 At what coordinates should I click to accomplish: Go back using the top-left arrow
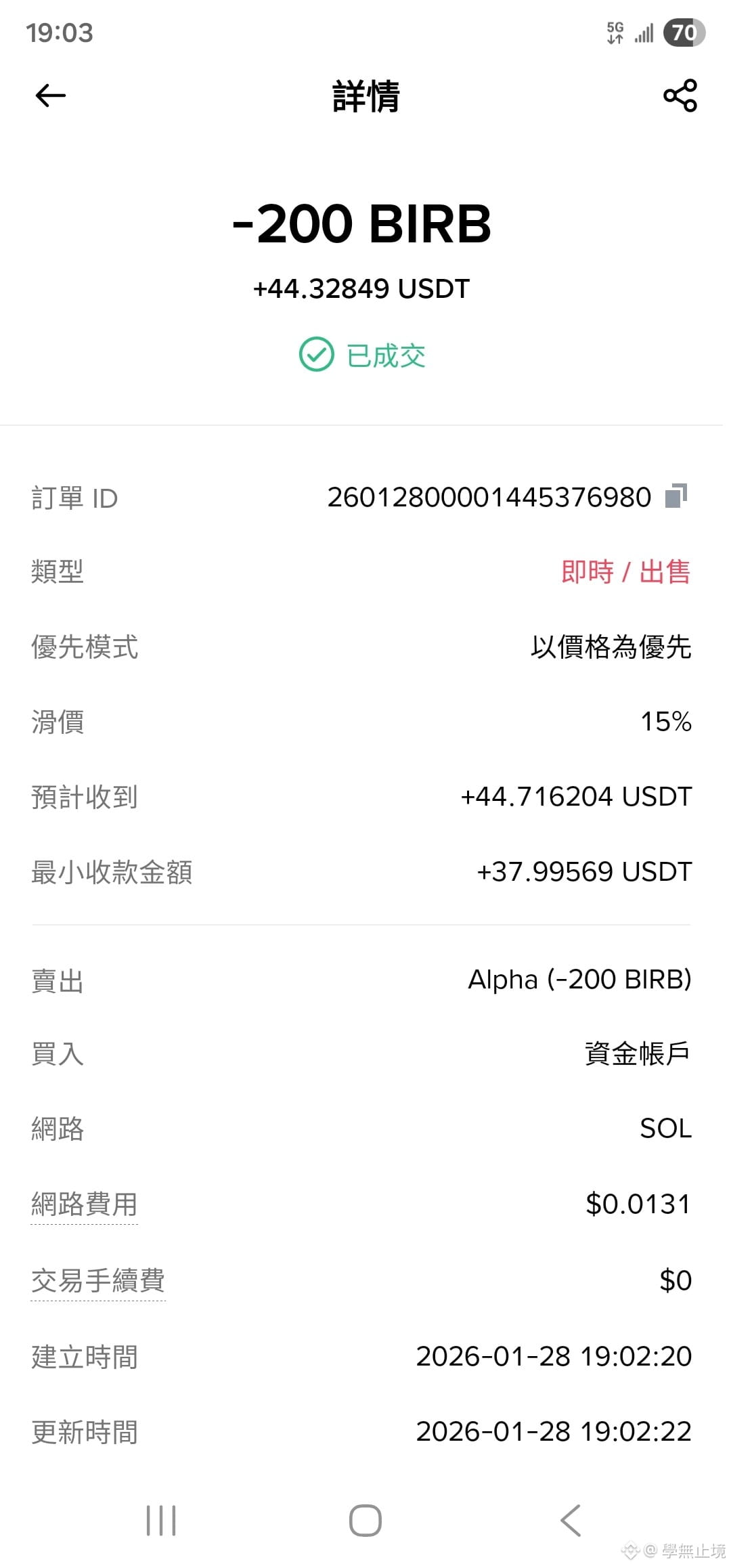coord(50,95)
